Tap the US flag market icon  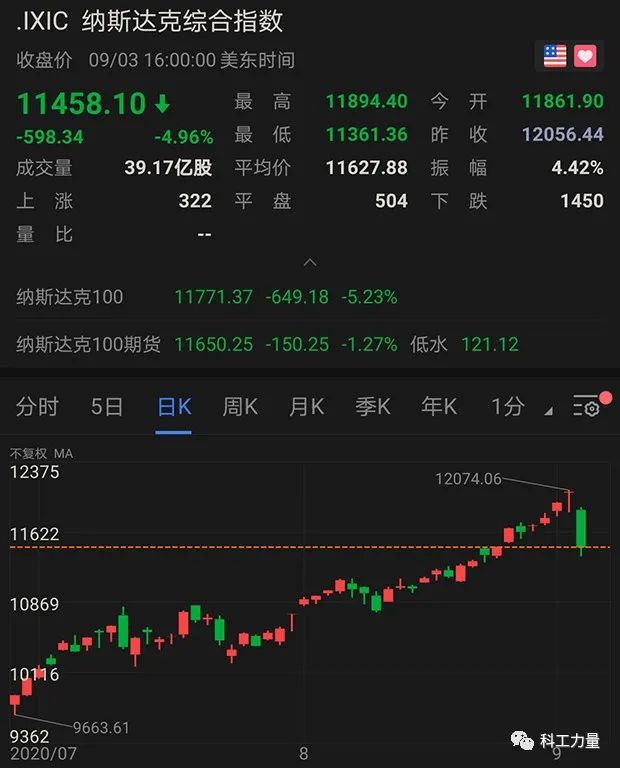point(555,56)
